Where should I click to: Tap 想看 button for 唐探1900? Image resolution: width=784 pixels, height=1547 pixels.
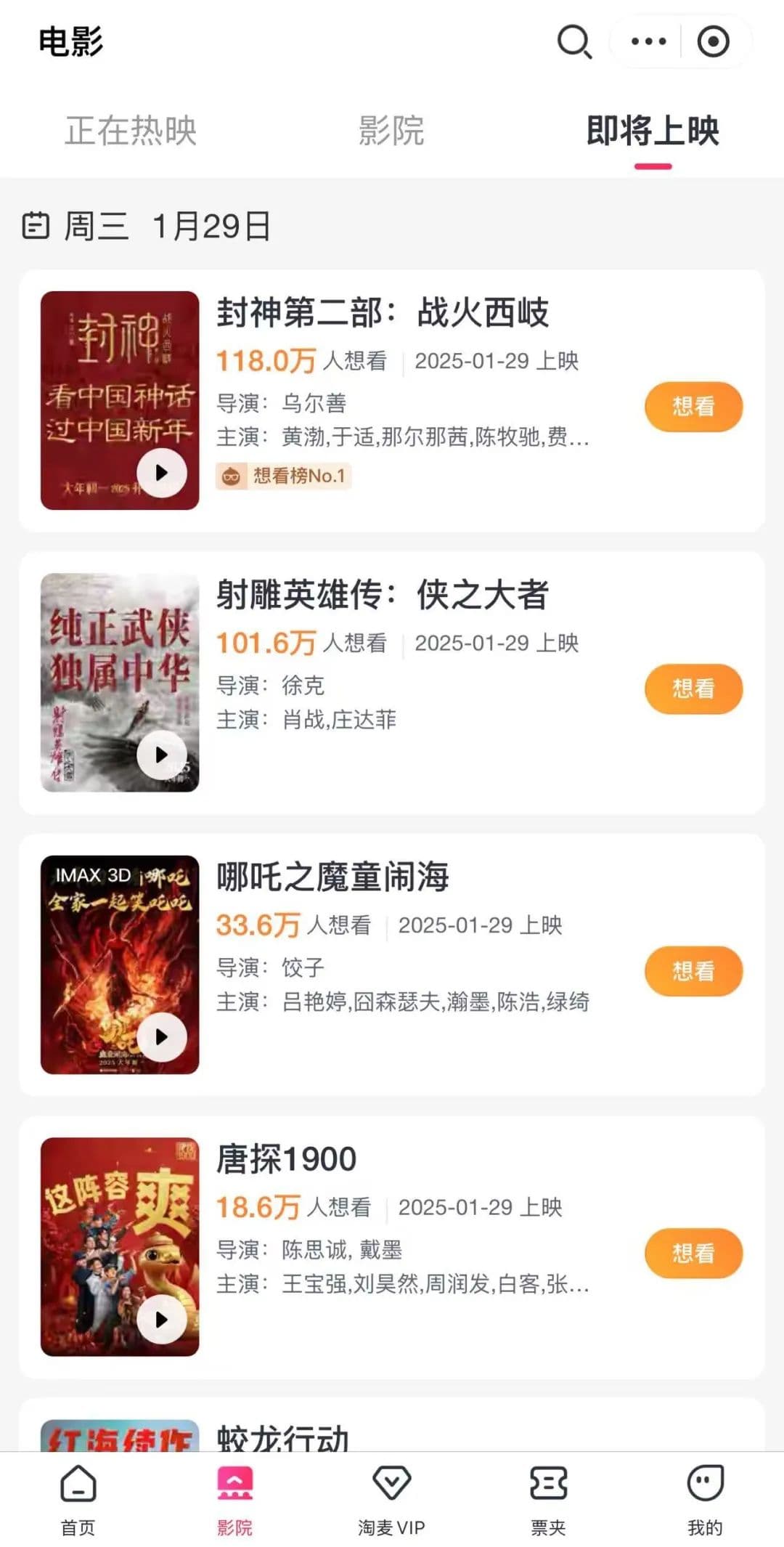tap(693, 1253)
